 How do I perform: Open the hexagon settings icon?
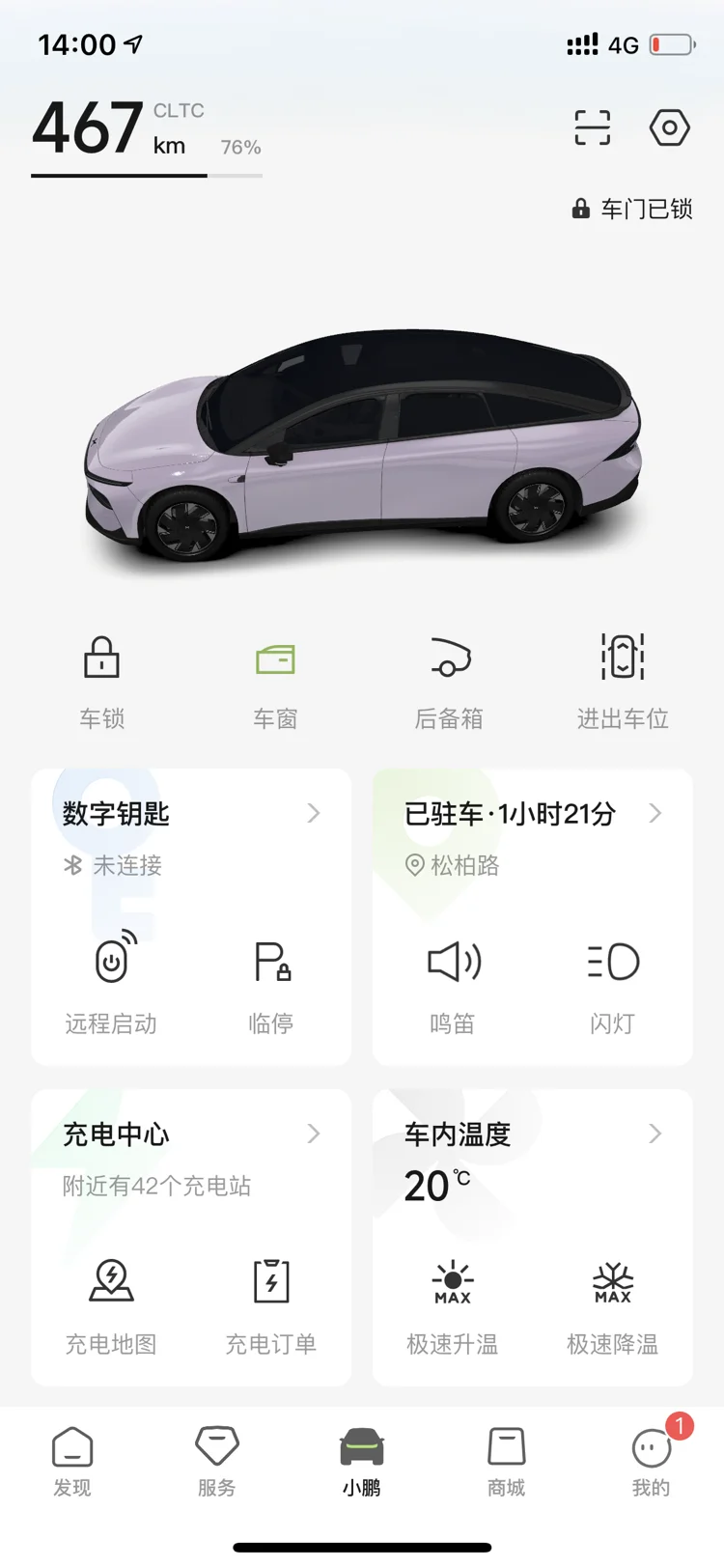[x=669, y=127]
